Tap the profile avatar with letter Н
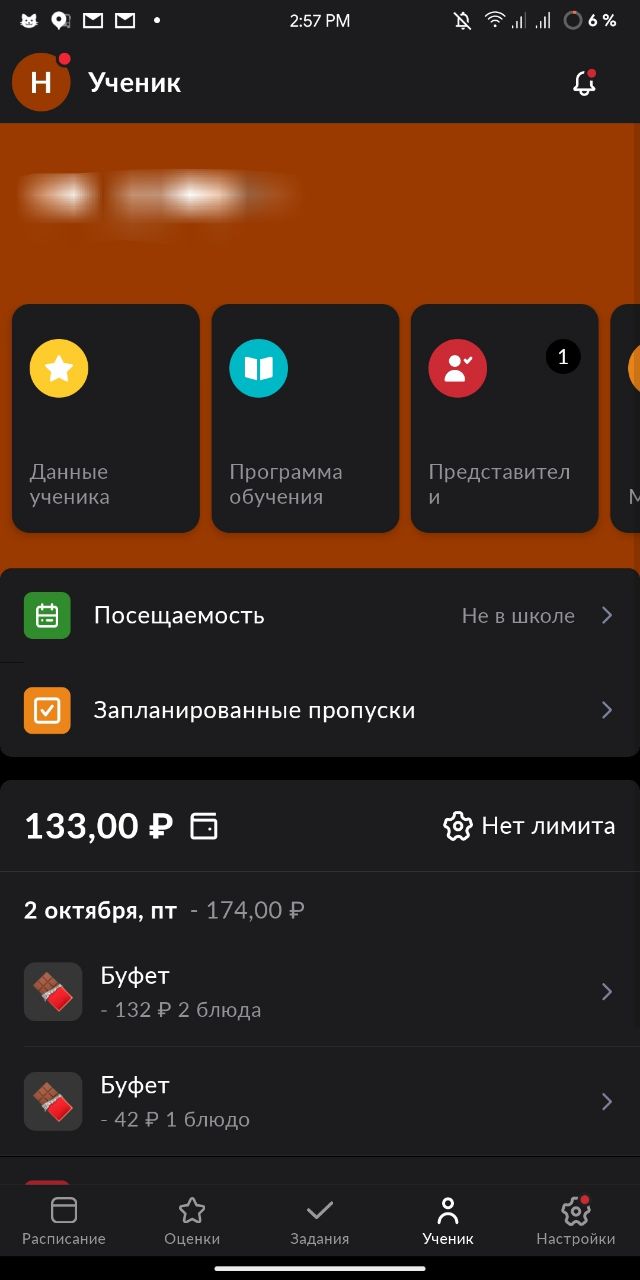The height and width of the screenshot is (1280, 640). pyautogui.click(x=41, y=82)
